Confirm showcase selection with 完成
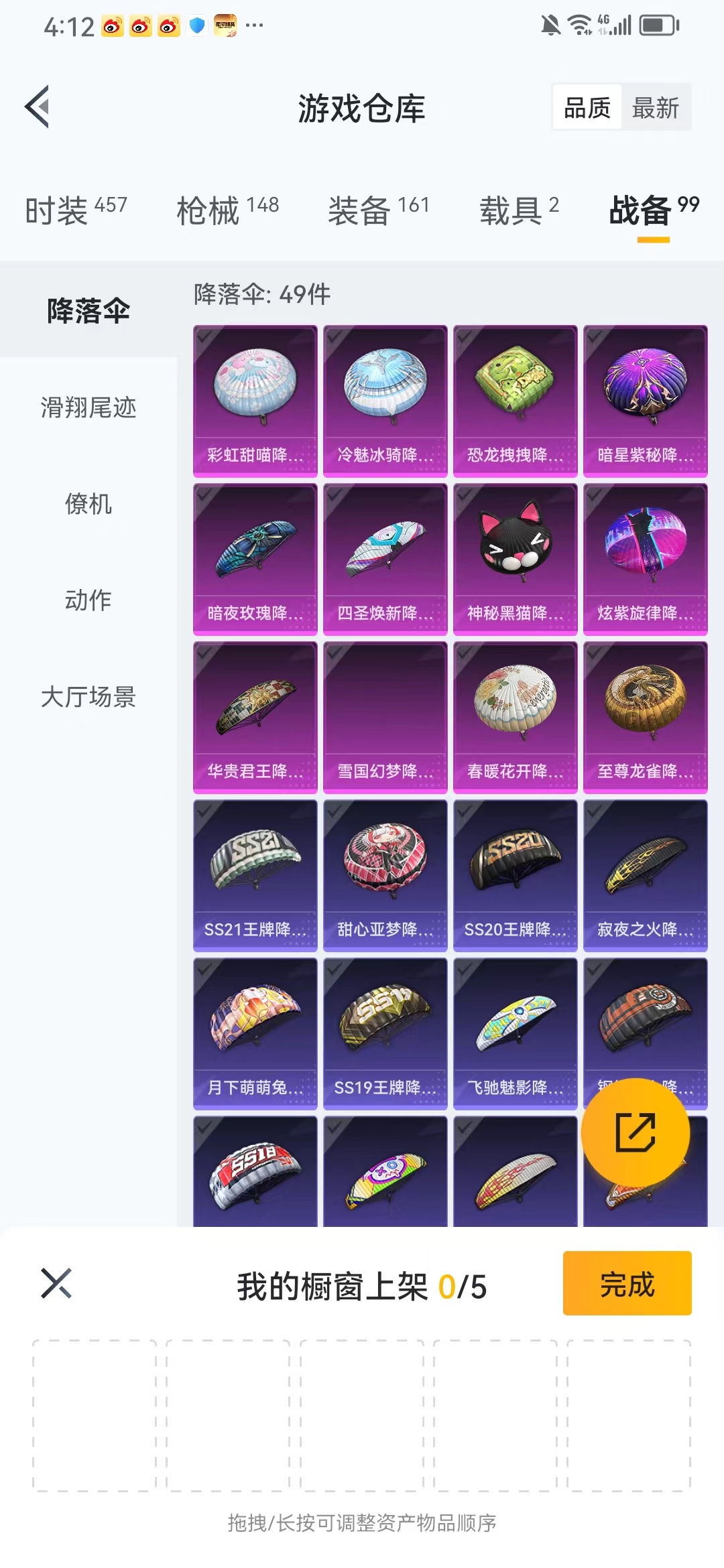The height and width of the screenshot is (1568, 724). pyautogui.click(x=627, y=1283)
